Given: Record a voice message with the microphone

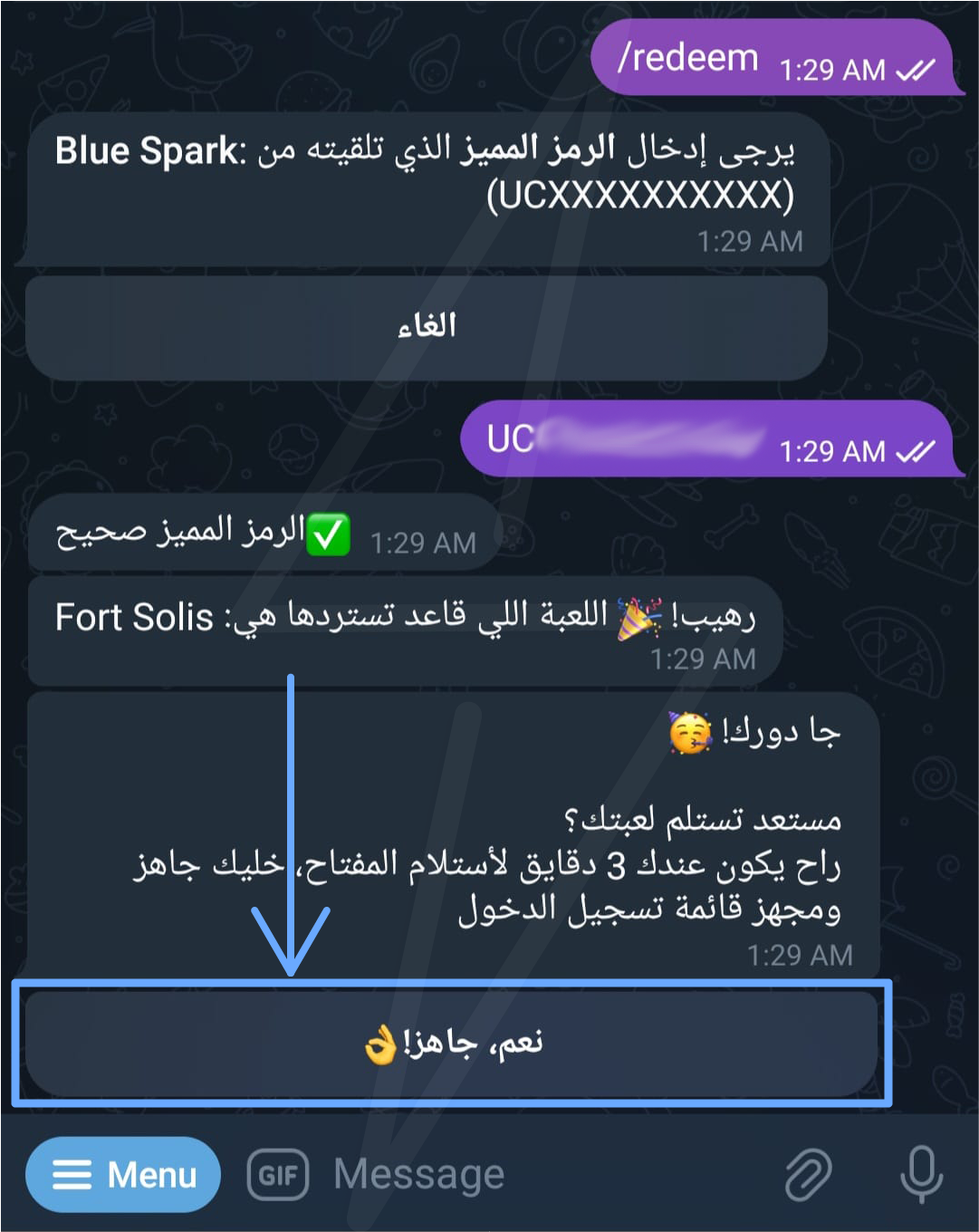Looking at the screenshot, I should (x=921, y=1175).
